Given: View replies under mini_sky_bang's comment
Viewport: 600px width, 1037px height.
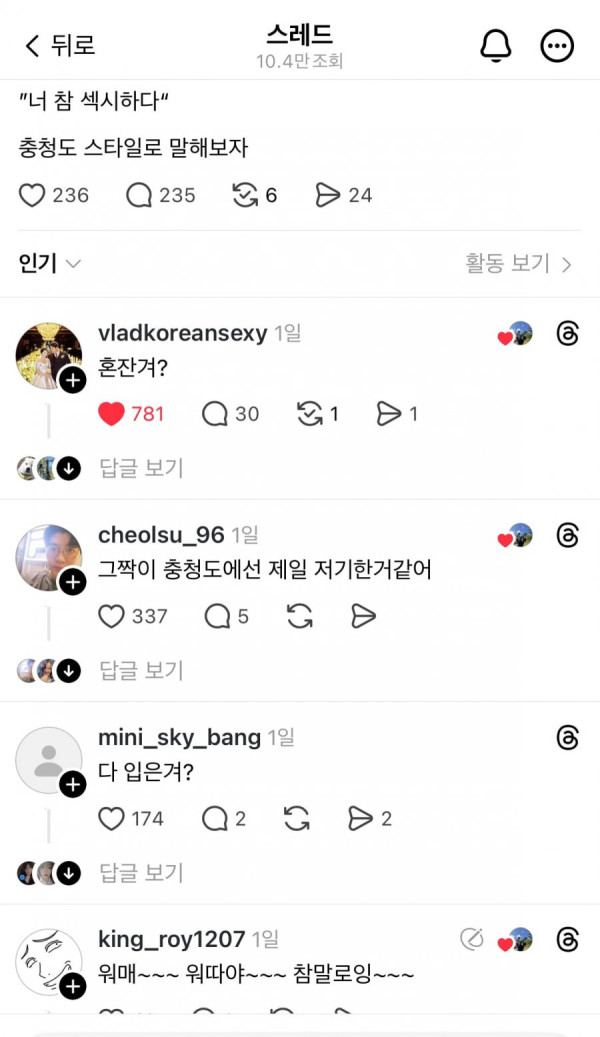Looking at the screenshot, I should [x=141, y=872].
